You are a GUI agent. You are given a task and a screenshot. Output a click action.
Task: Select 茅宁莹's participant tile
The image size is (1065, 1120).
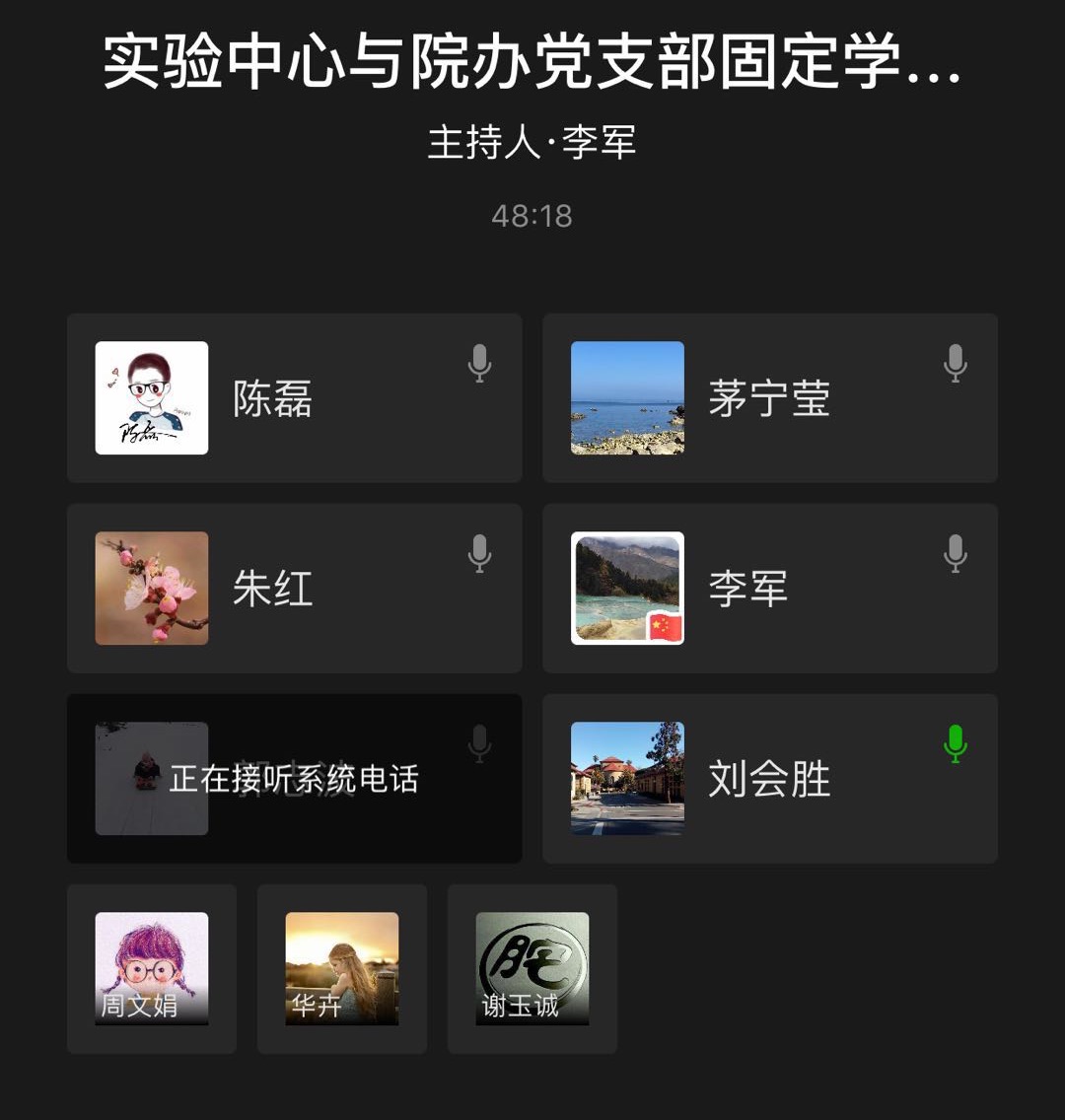[769, 398]
